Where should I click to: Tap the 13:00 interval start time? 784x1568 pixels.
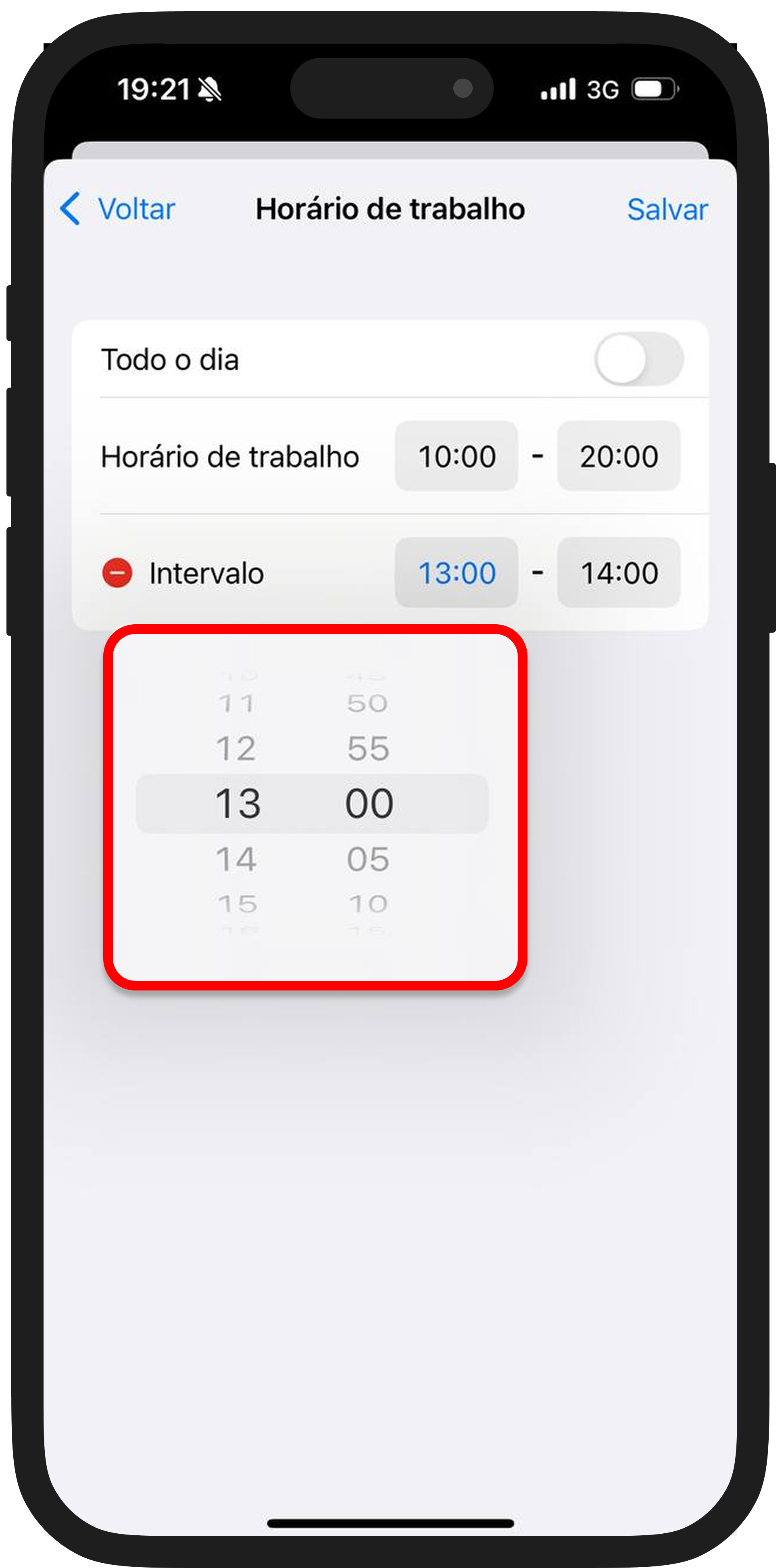click(457, 573)
